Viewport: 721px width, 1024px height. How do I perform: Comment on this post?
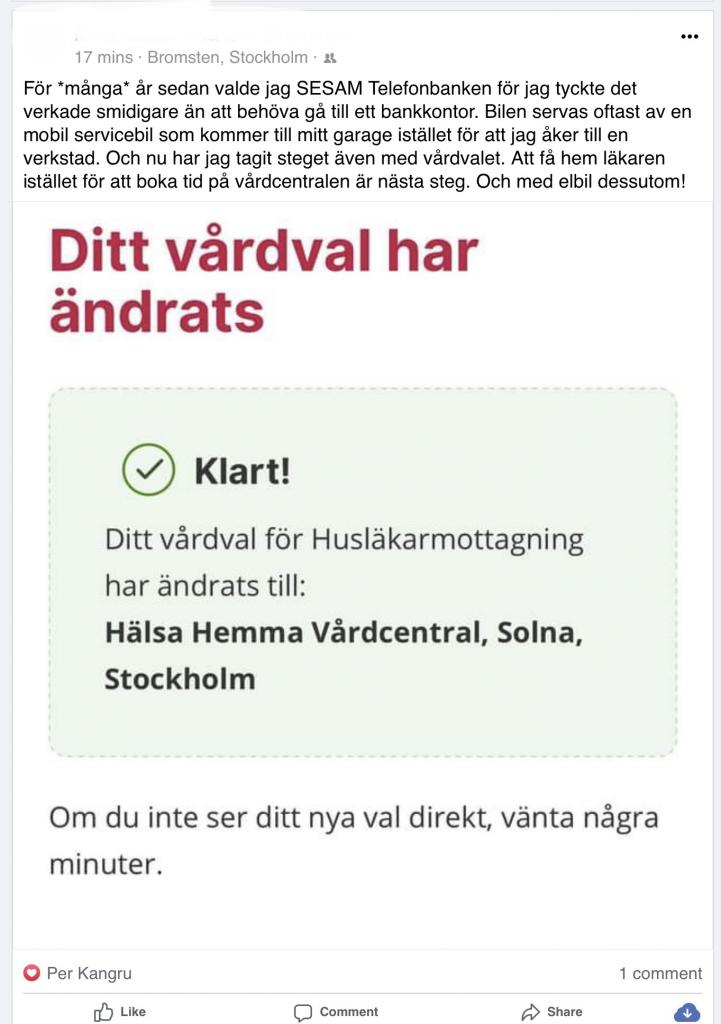click(336, 1011)
